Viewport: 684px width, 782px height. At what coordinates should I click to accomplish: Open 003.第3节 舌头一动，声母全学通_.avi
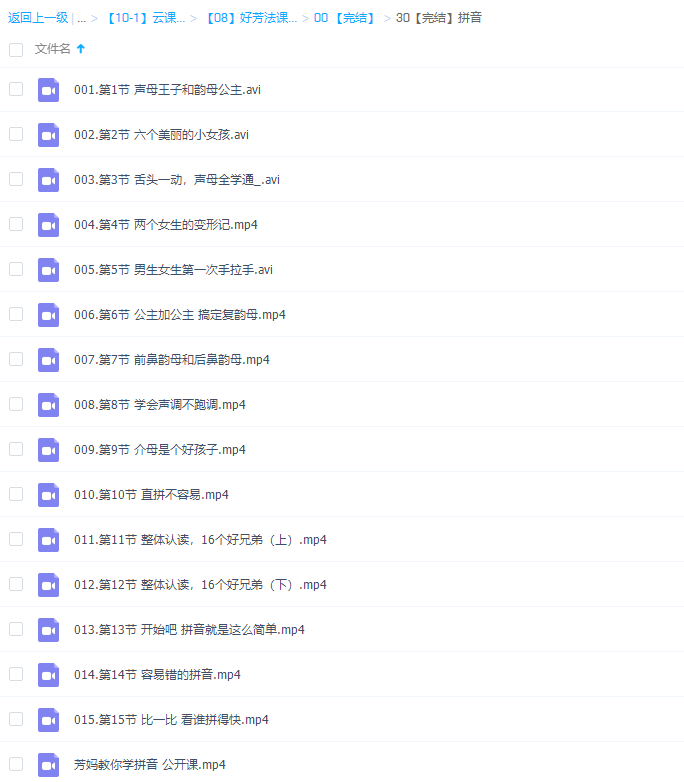click(x=176, y=180)
